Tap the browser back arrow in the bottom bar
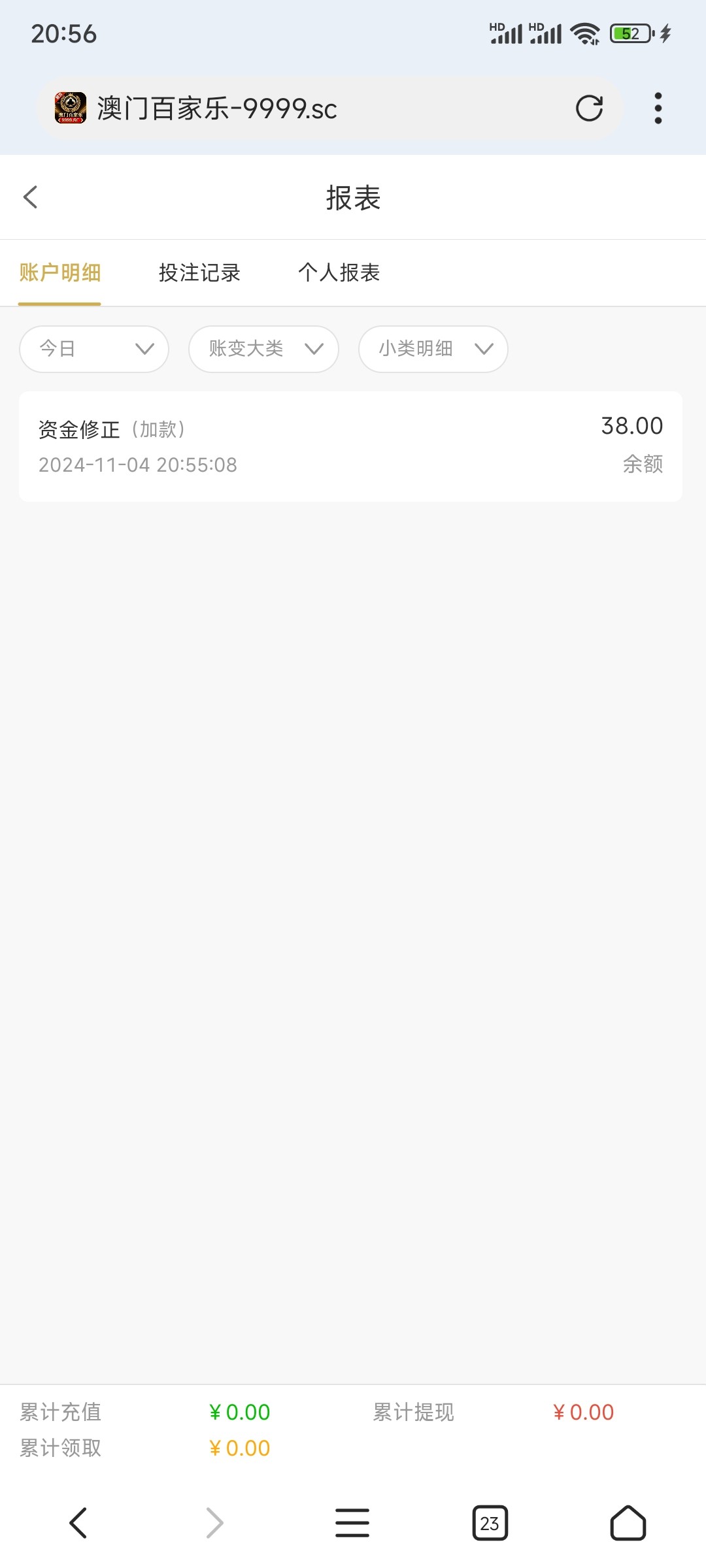Viewport: 706px width, 1568px height. tap(78, 1523)
